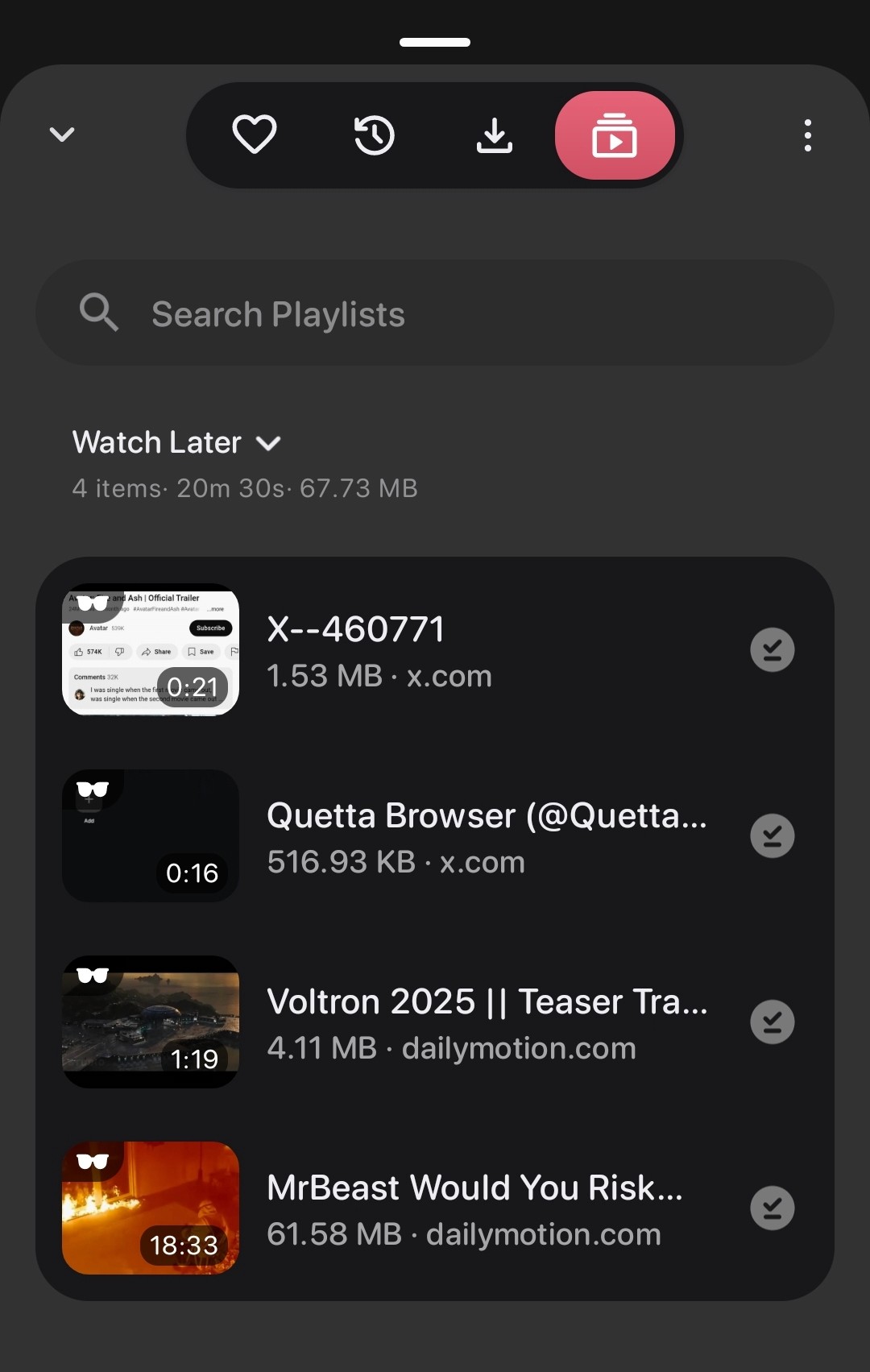Open the X--460771 video thumbnail

151,650
